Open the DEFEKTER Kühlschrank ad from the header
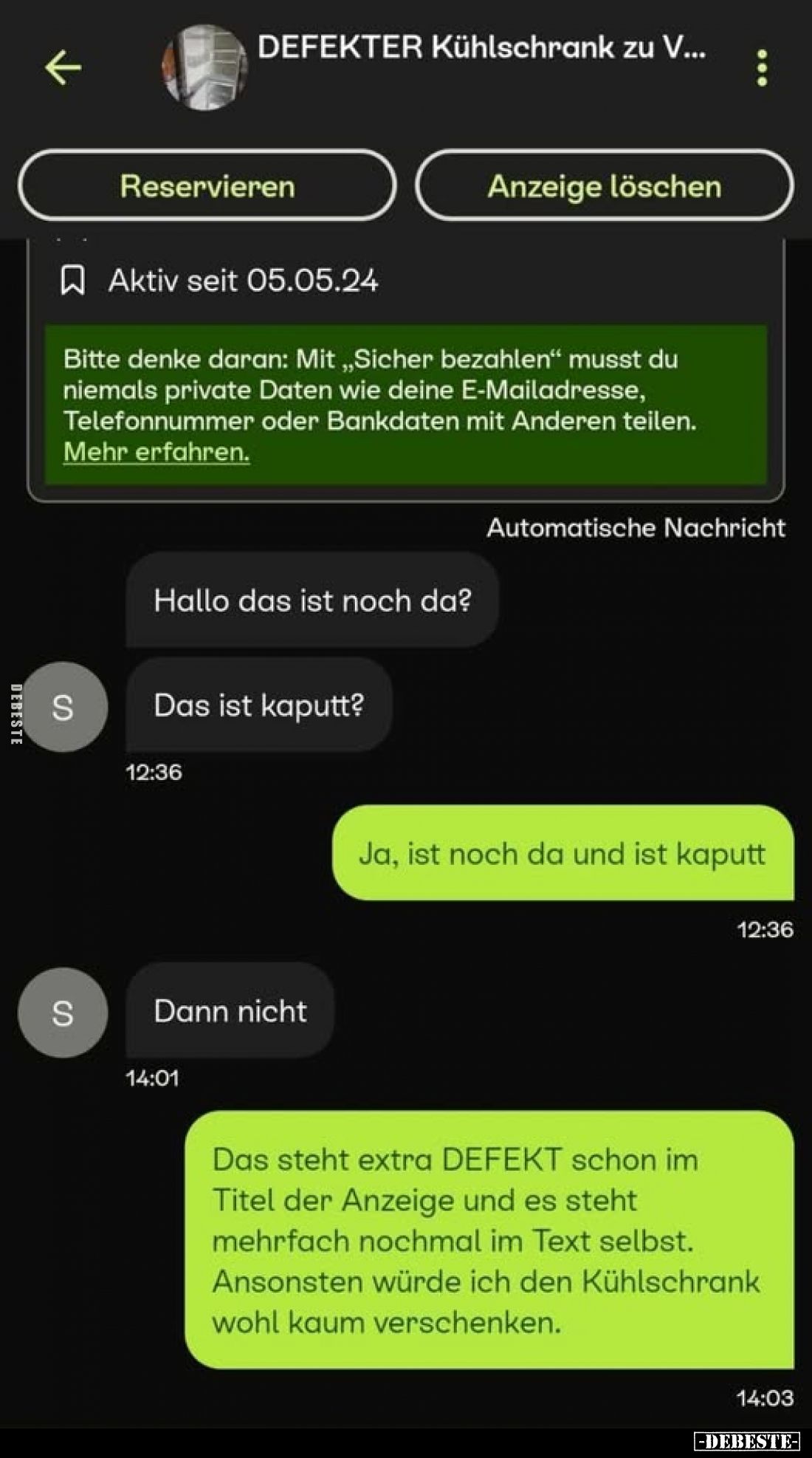This screenshot has width=812, height=1458. coord(480,48)
